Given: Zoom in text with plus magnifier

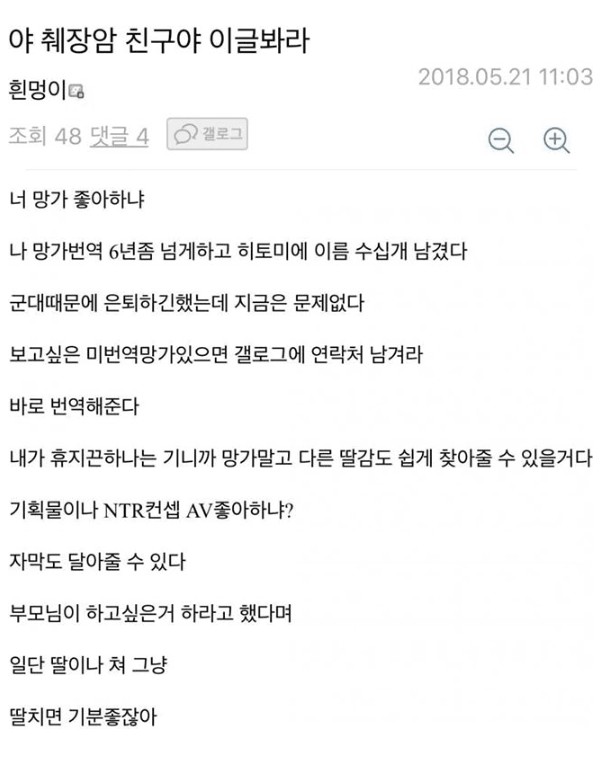Looking at the screenshot, I should [556, 140].
